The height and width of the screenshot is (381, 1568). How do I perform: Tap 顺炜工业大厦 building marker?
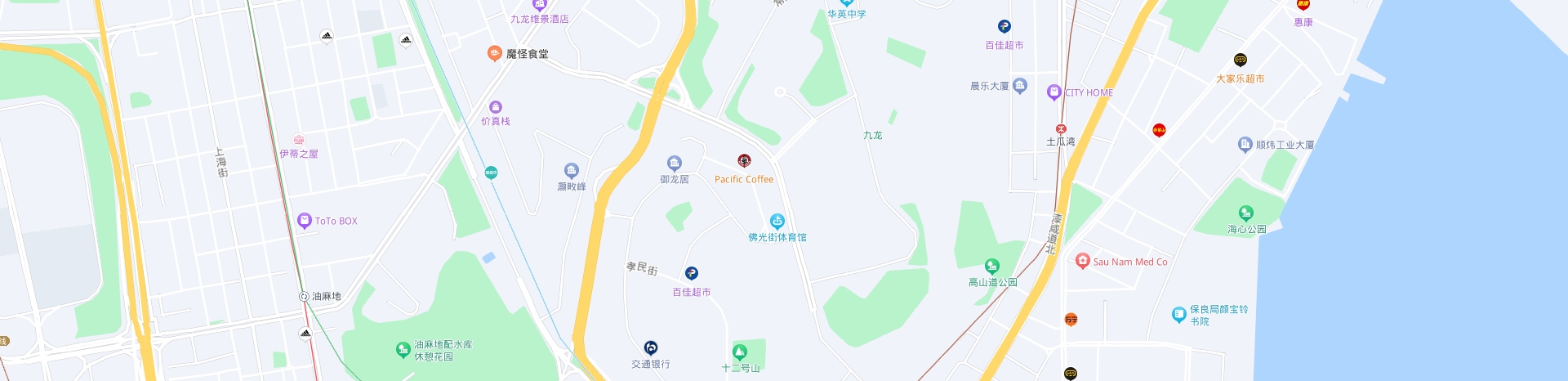[1245, 144]
